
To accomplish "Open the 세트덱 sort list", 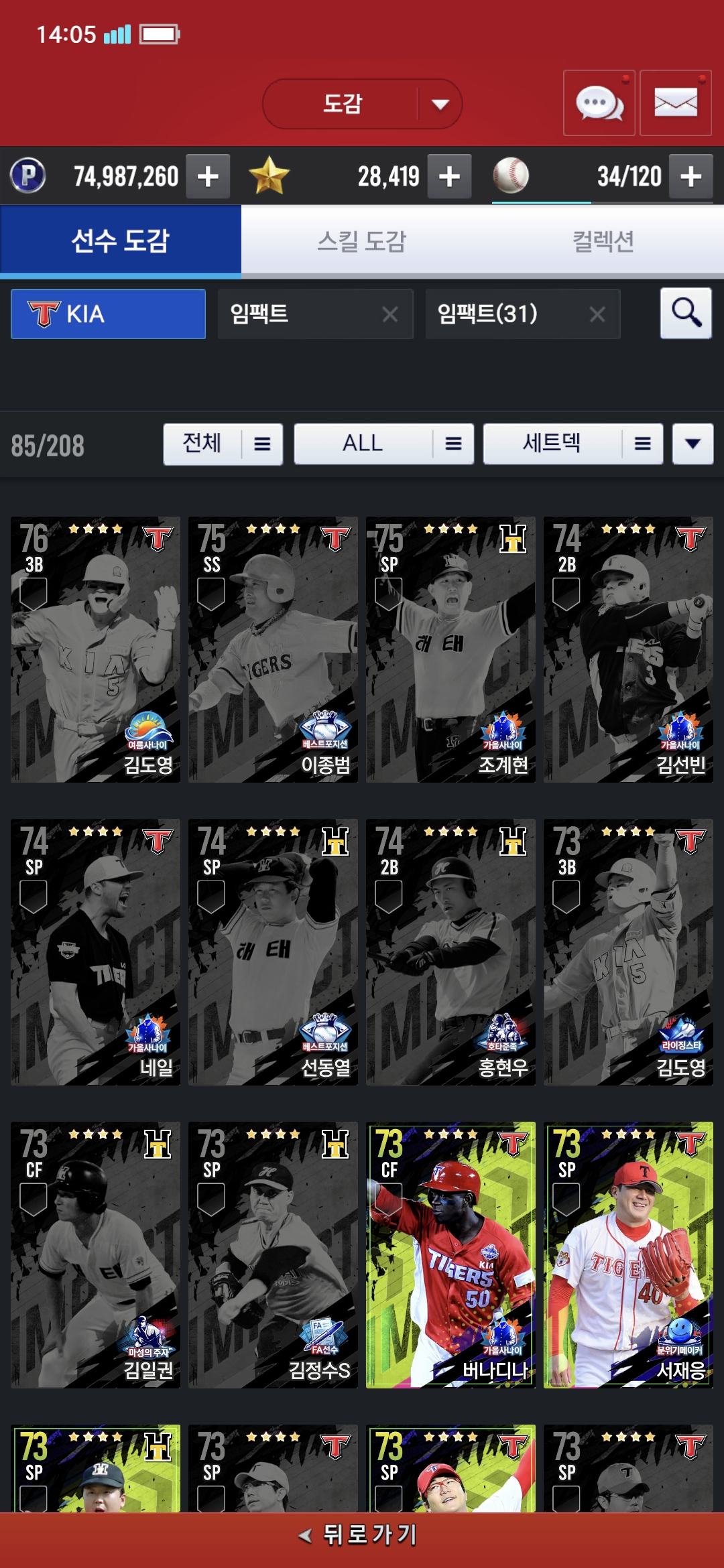I will coord(572,444).
